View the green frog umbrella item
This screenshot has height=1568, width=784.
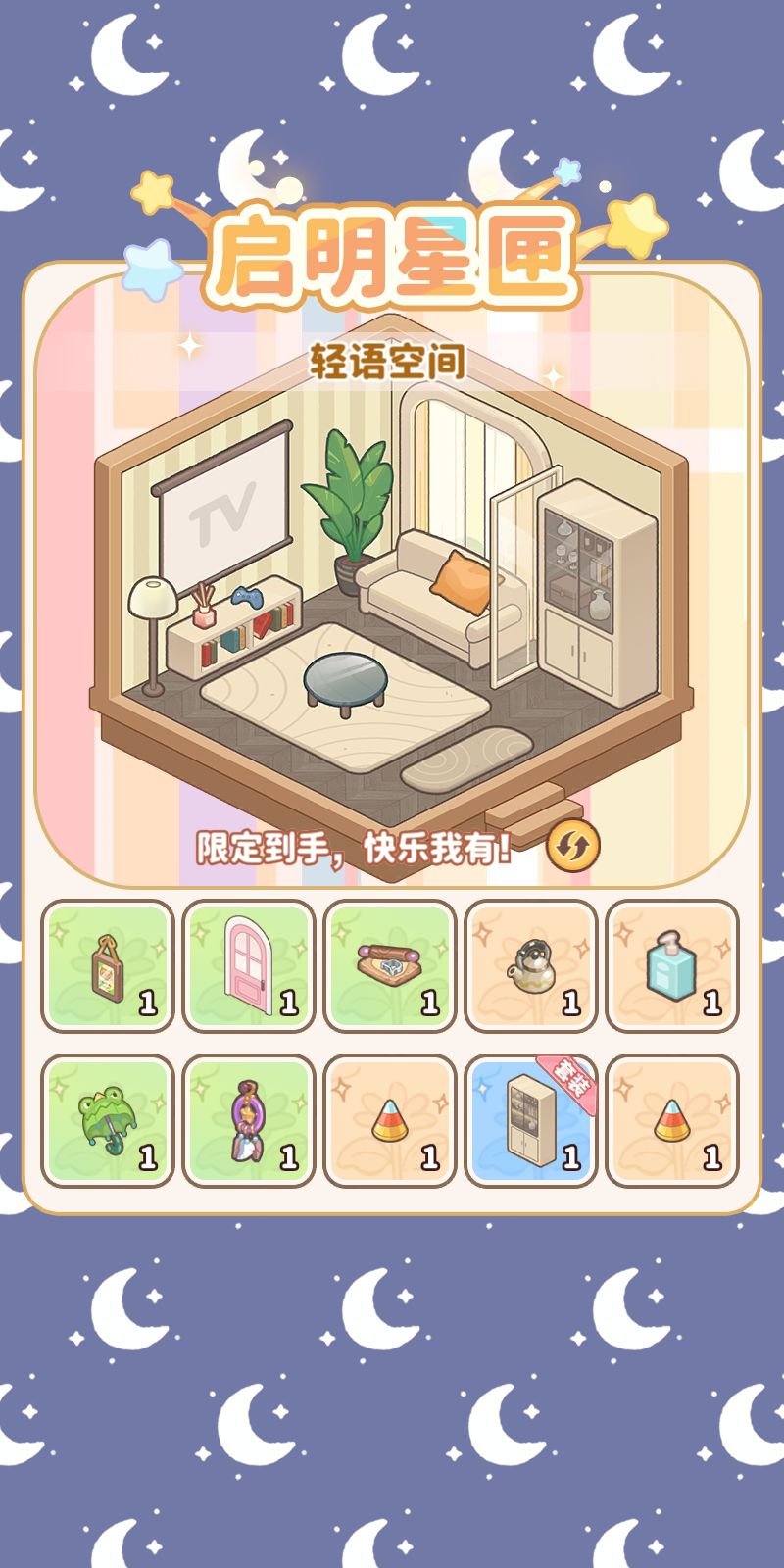(x=108, y=1121)
